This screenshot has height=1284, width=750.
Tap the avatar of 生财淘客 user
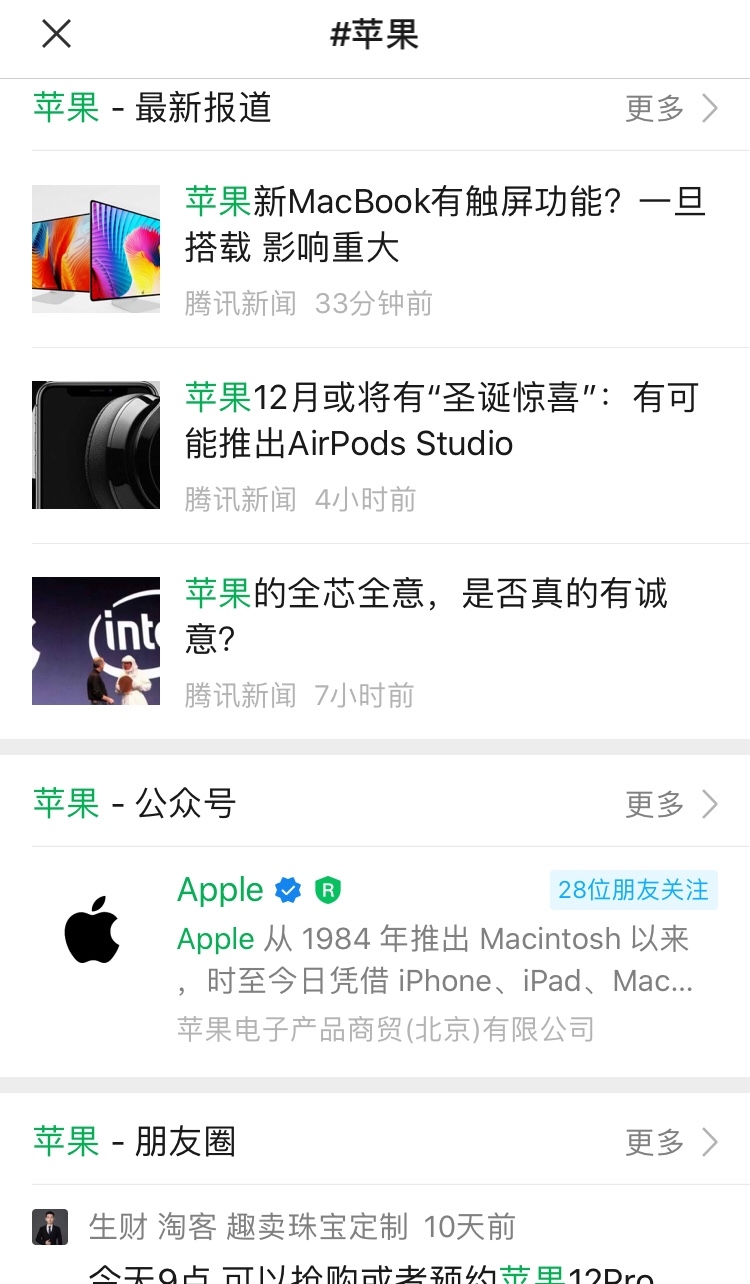pos(49,1225)
